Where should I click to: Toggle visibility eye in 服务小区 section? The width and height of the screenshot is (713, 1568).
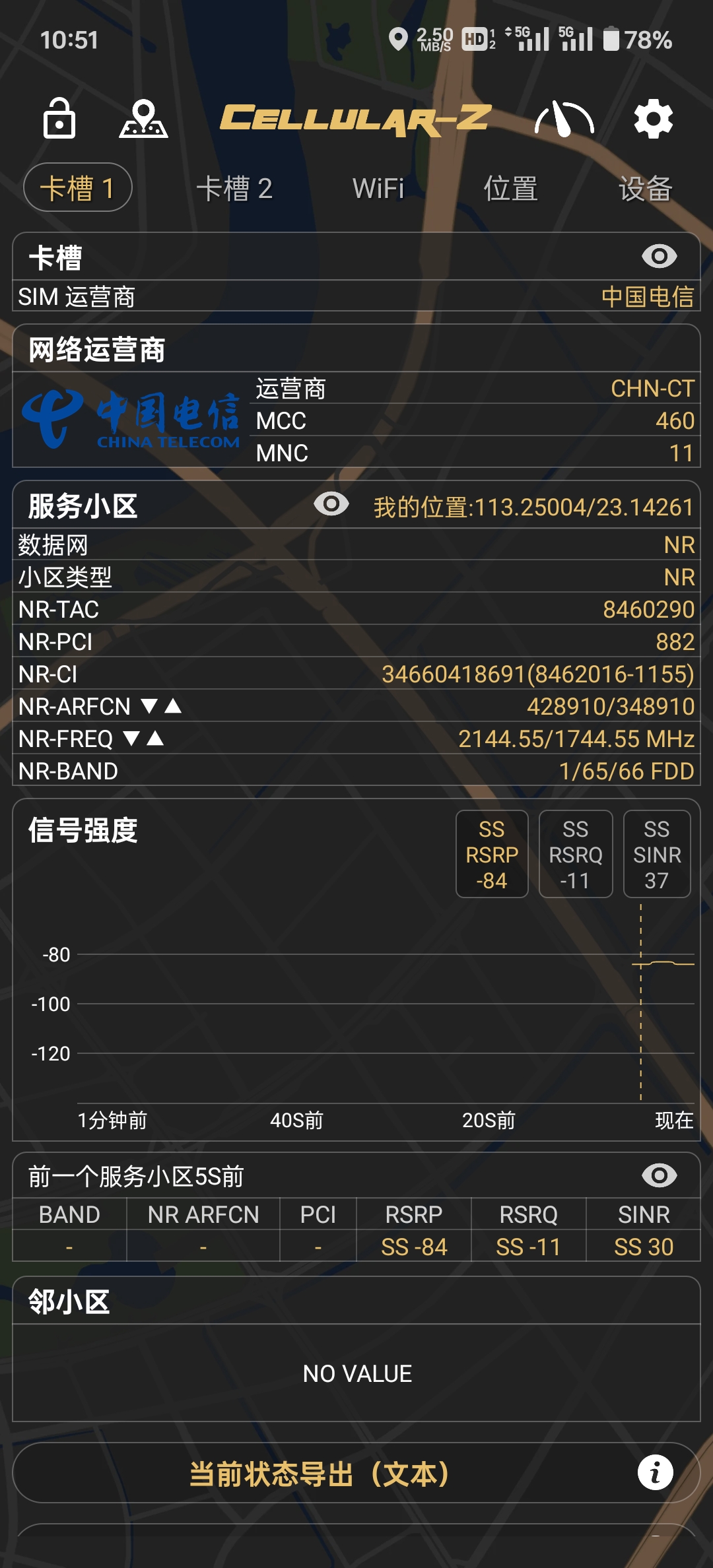331,505
